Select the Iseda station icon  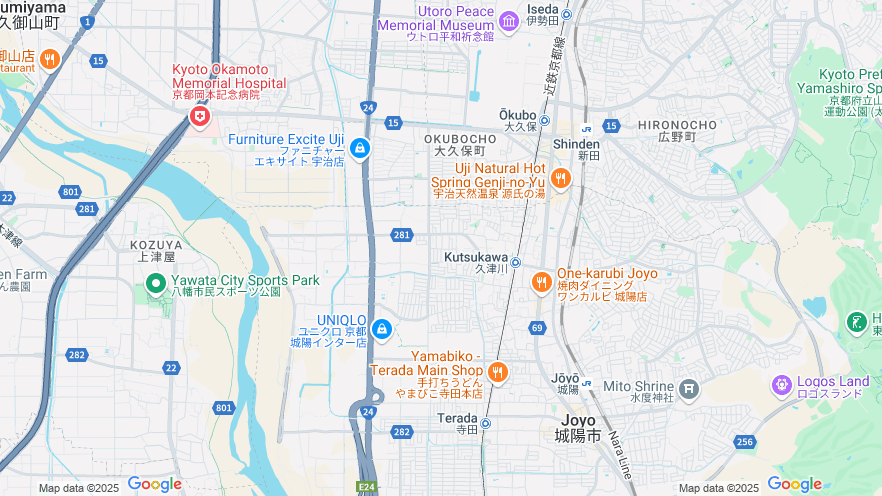pos(566,14)
